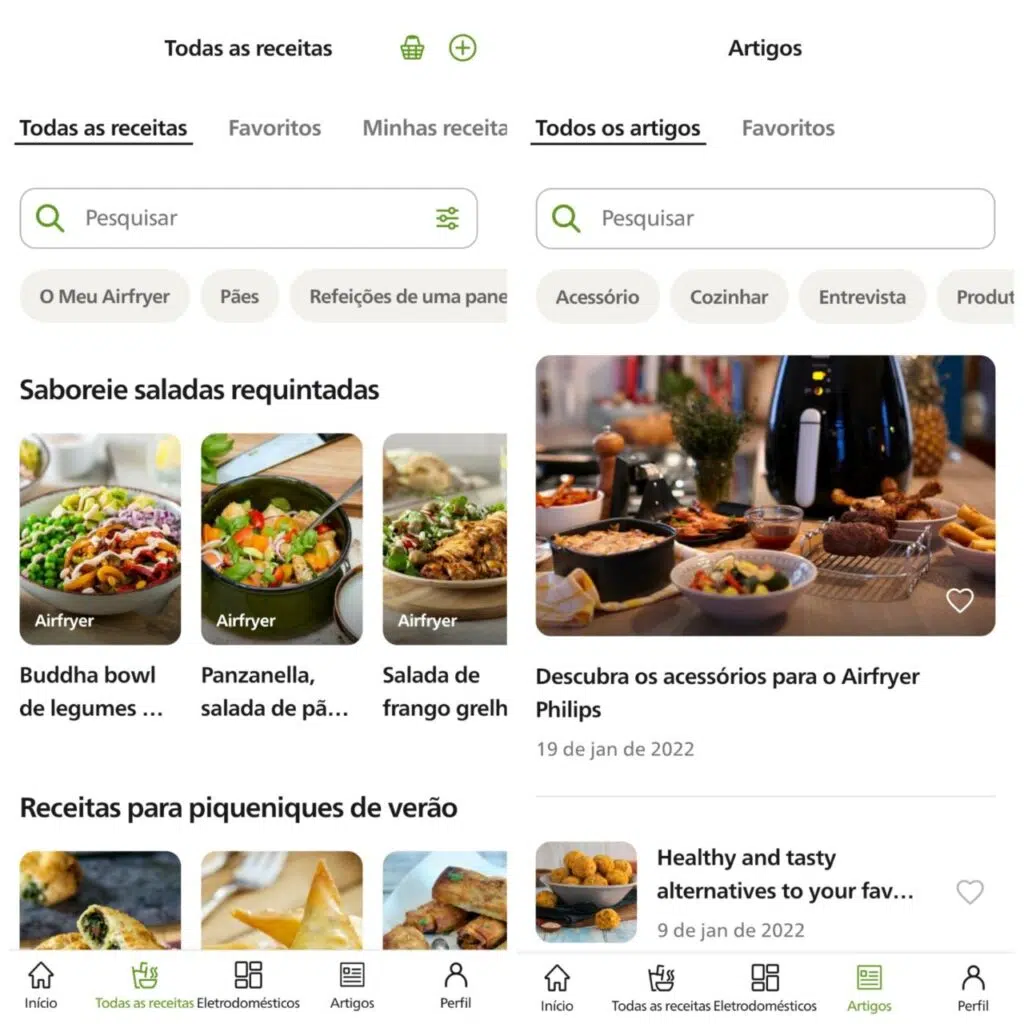Select the Cozinhar article chip
This screenshot has width=1024, height=1024.
coord(729,296)
